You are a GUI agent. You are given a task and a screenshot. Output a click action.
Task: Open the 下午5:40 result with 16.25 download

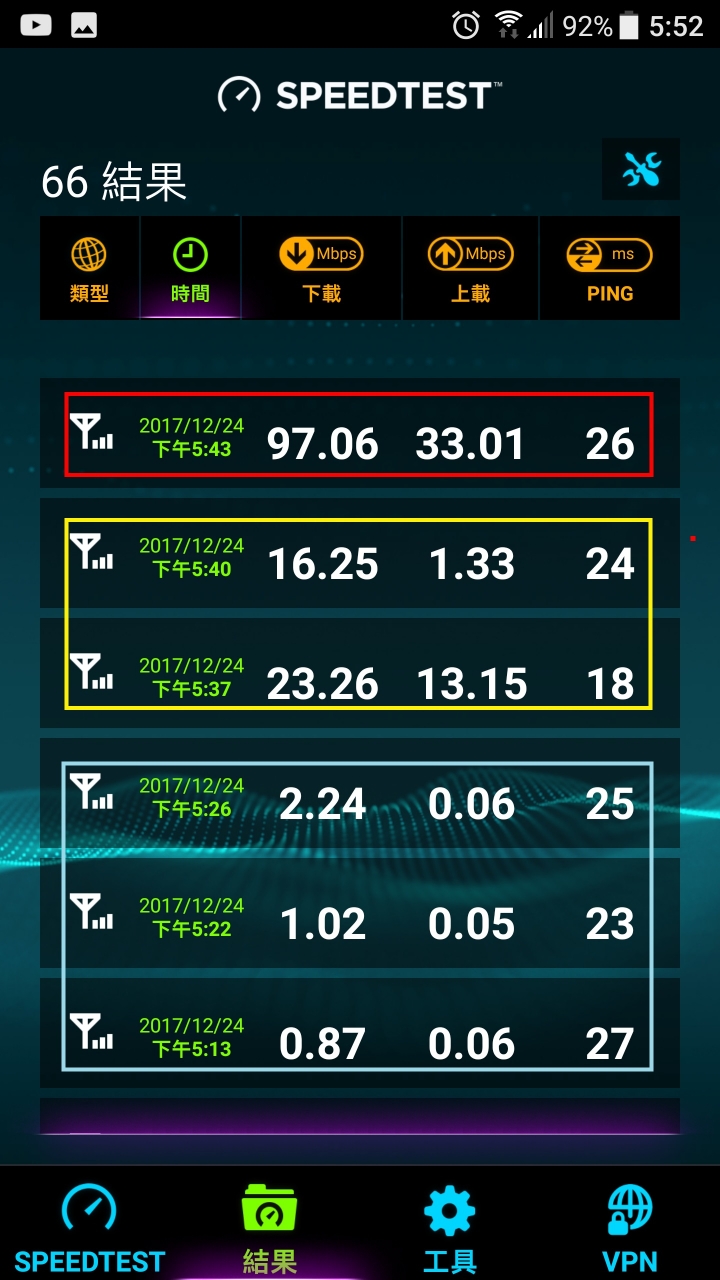click(360, 553)
